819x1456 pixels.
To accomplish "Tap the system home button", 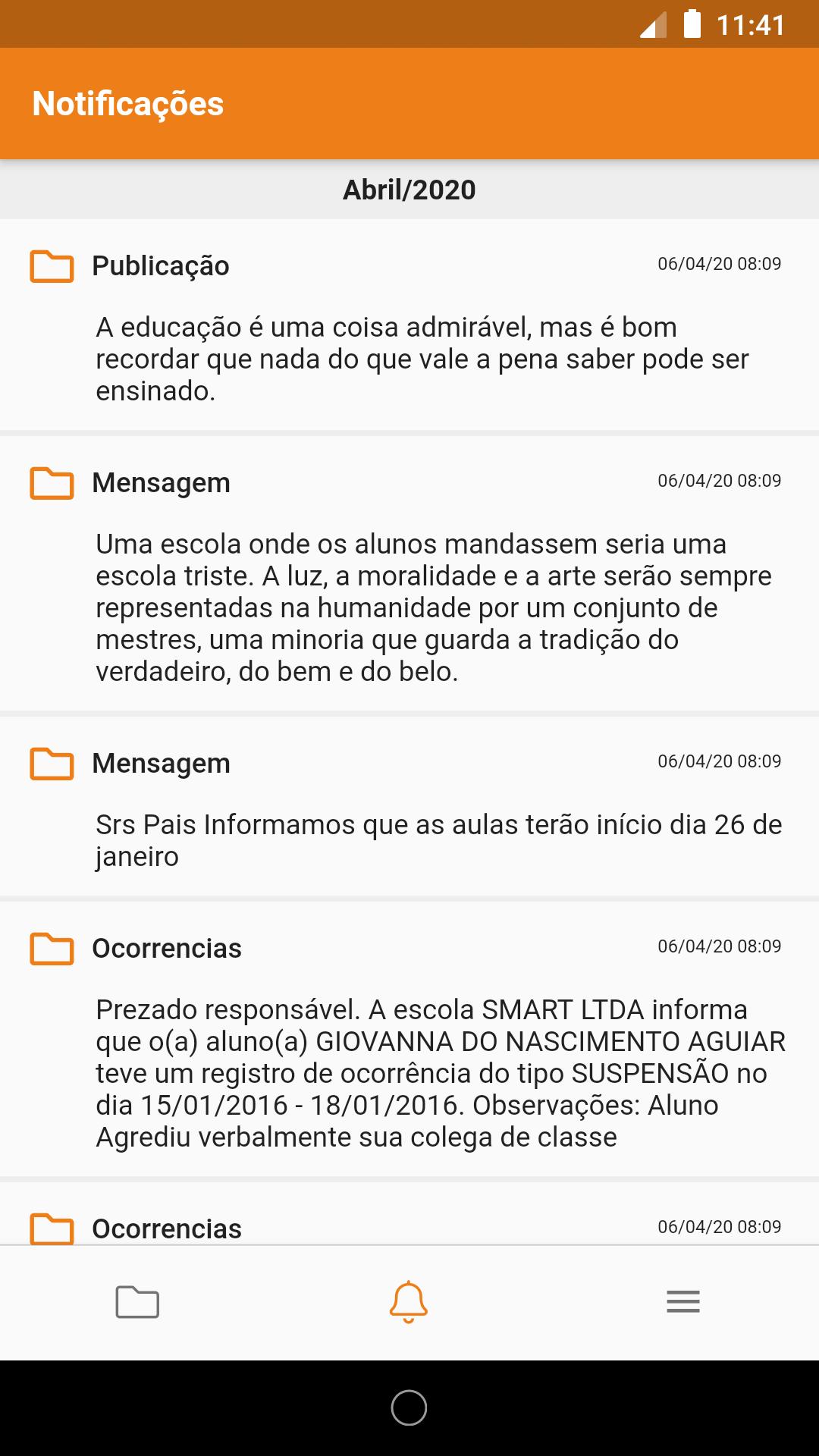I will pos(409,1407).
